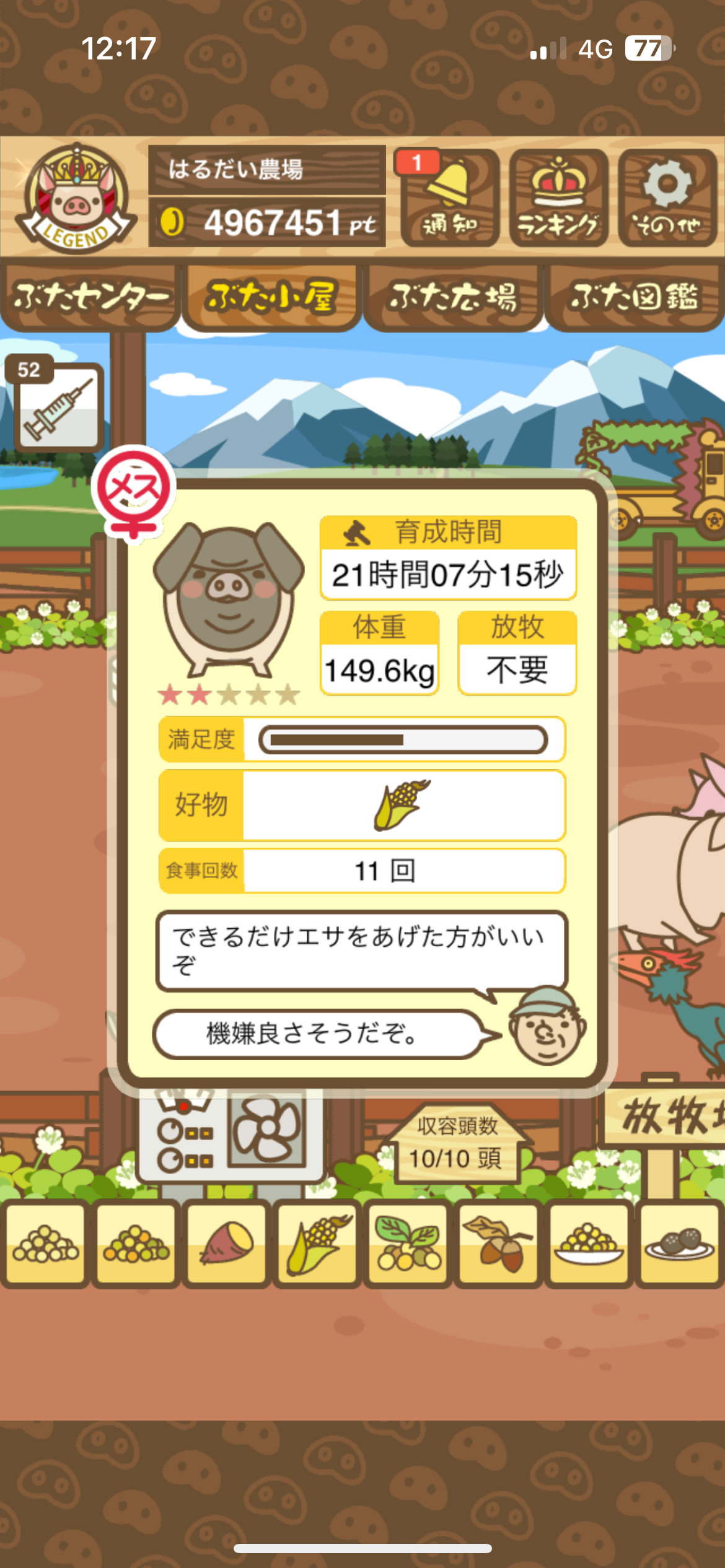Feed the pig the acorns
Viewport: 725px width, 1568px height.
pyautogui.click(x=498, y=1243)
